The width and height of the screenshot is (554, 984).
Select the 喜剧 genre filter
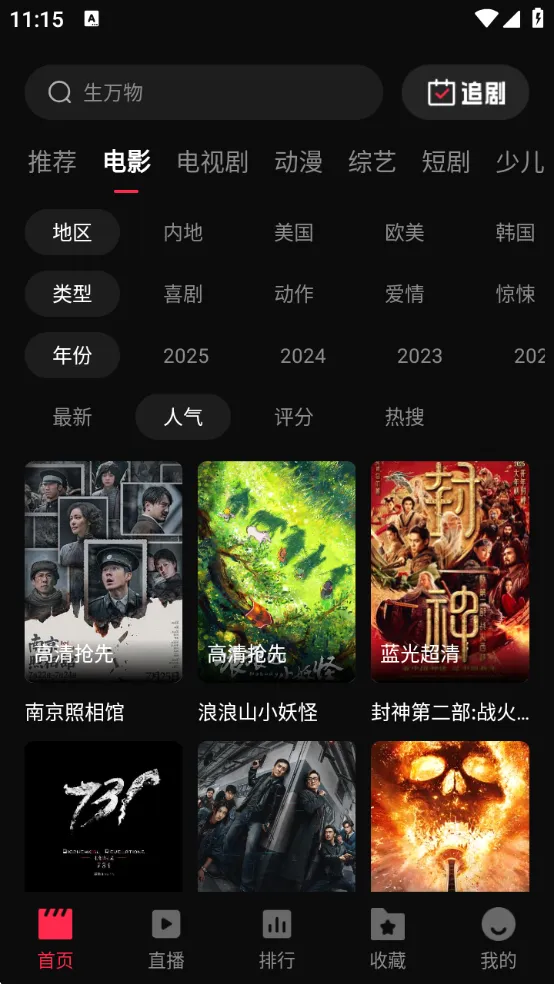(x=183, y=294)
